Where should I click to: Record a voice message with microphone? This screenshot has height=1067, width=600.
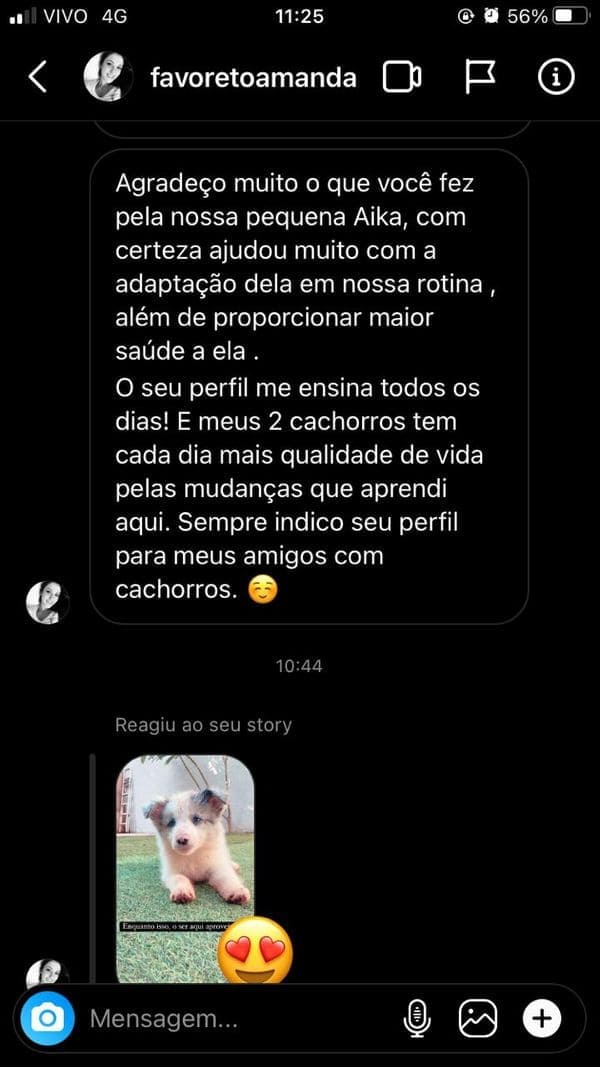tap(415, 1019)
